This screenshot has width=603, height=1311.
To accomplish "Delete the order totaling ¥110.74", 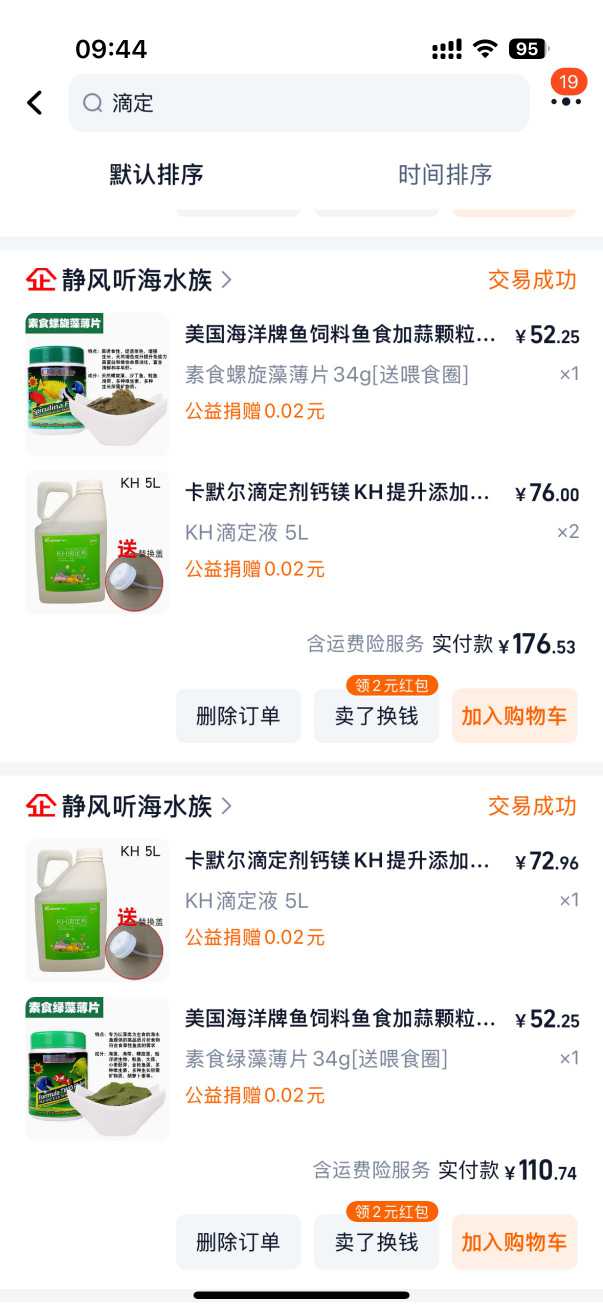I will pos(238,1242).
